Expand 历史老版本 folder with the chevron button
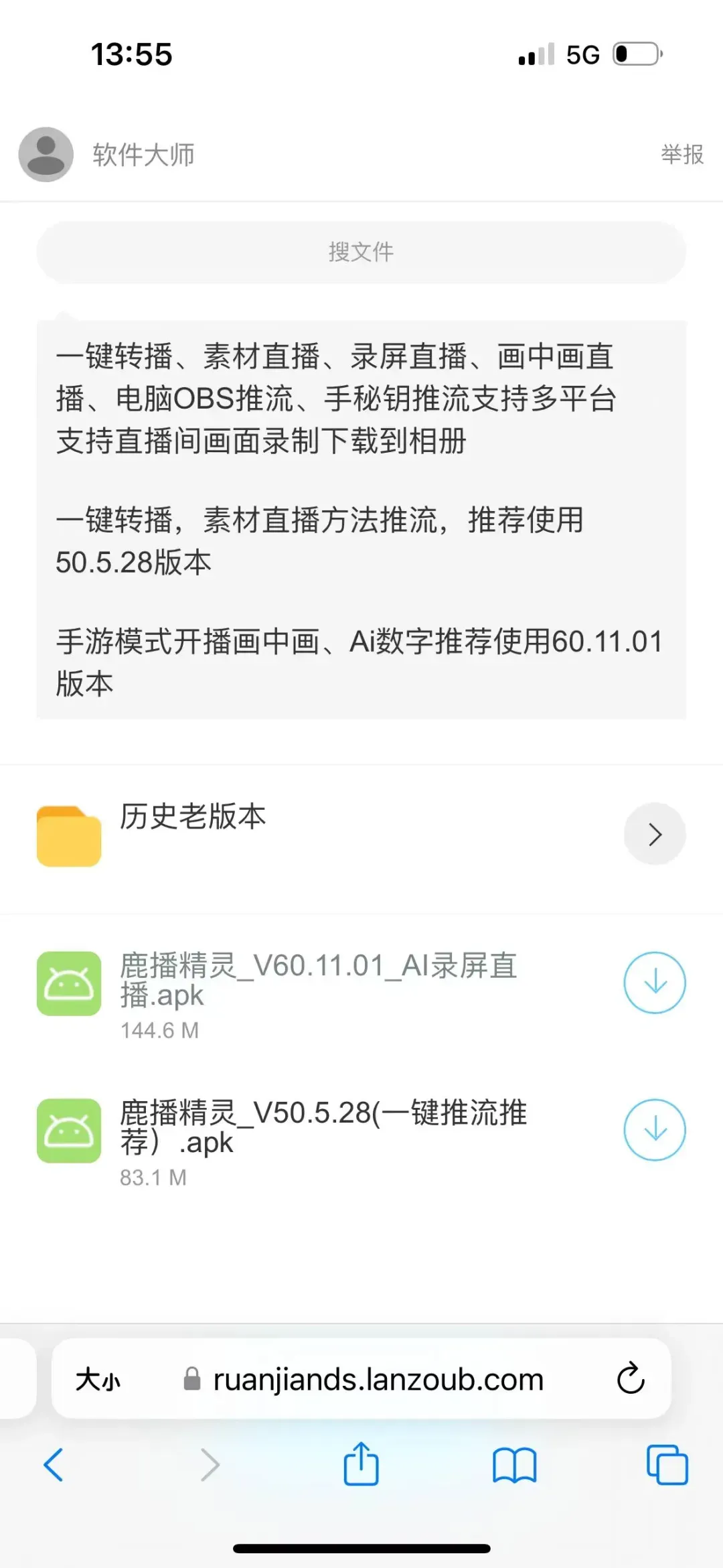 coord(655,834)
